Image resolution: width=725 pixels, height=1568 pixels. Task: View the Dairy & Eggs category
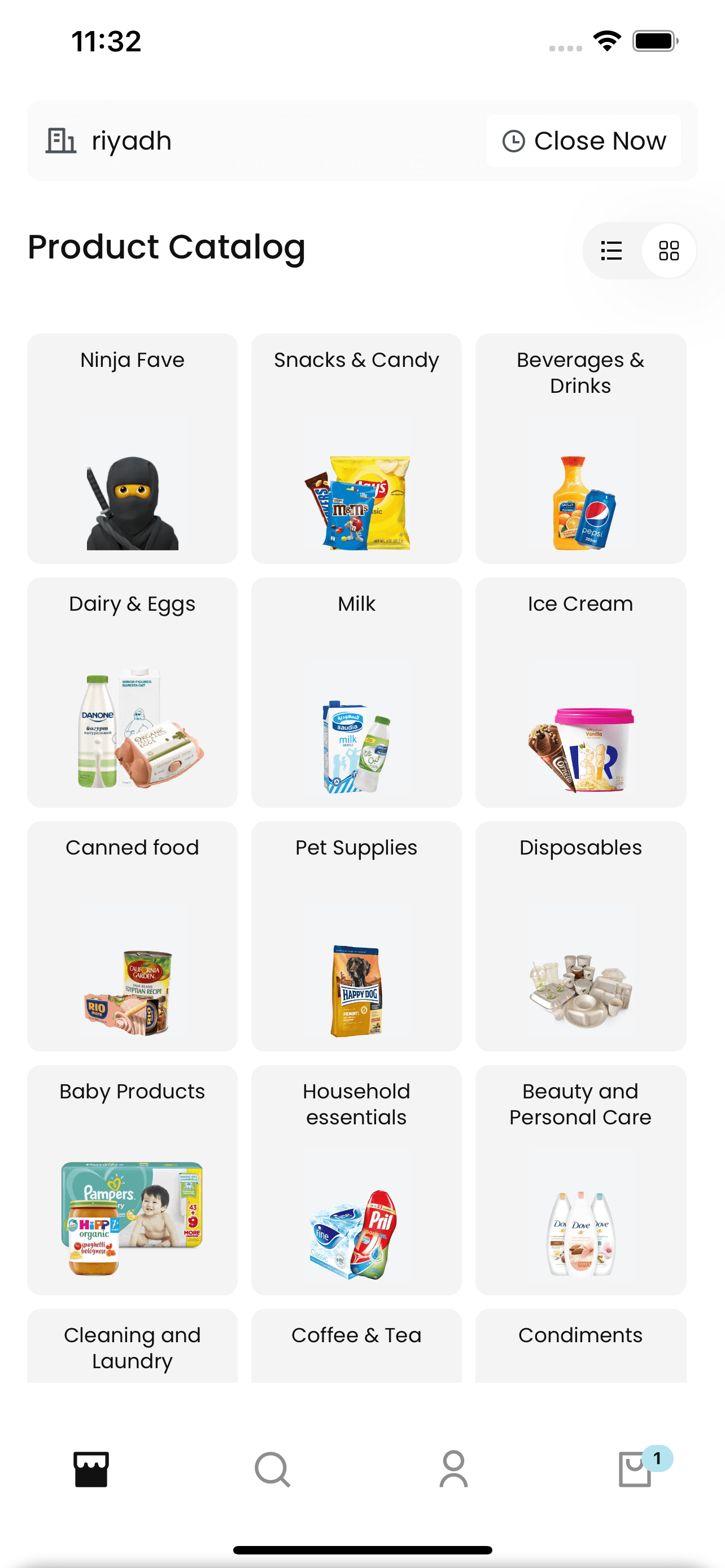tap(132, 692)
